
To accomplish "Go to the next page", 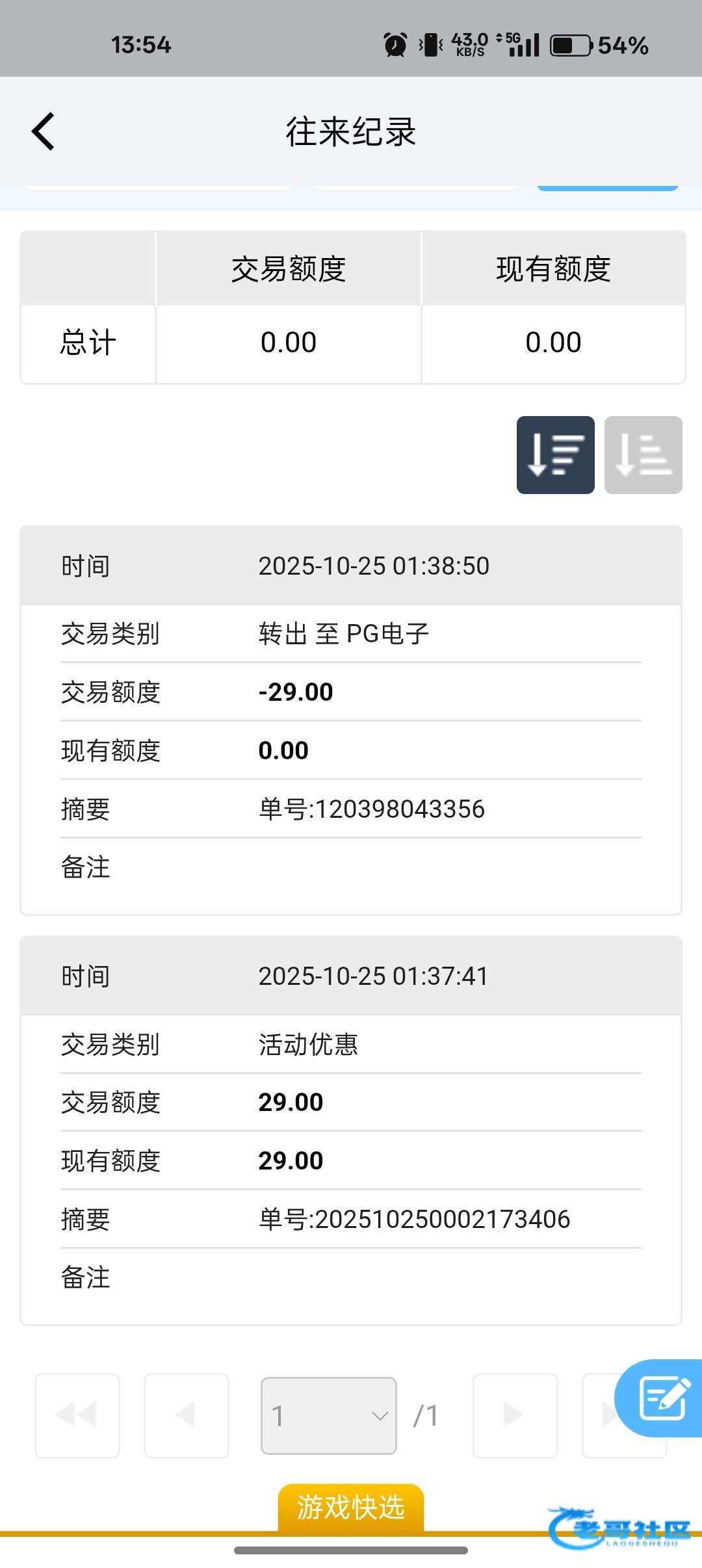I will point(515,1415).
